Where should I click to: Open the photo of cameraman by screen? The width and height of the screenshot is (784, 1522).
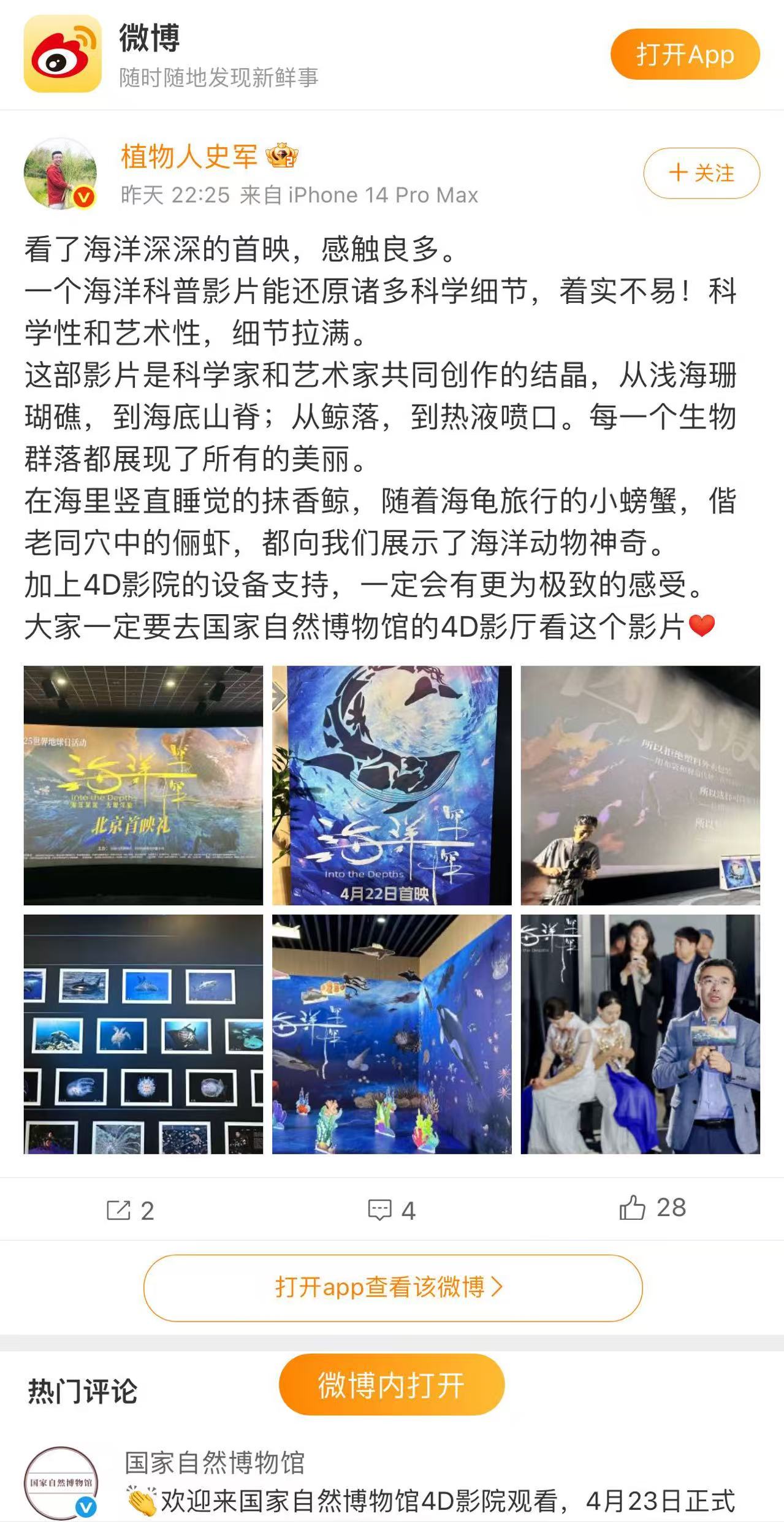[x=640, y=785]
